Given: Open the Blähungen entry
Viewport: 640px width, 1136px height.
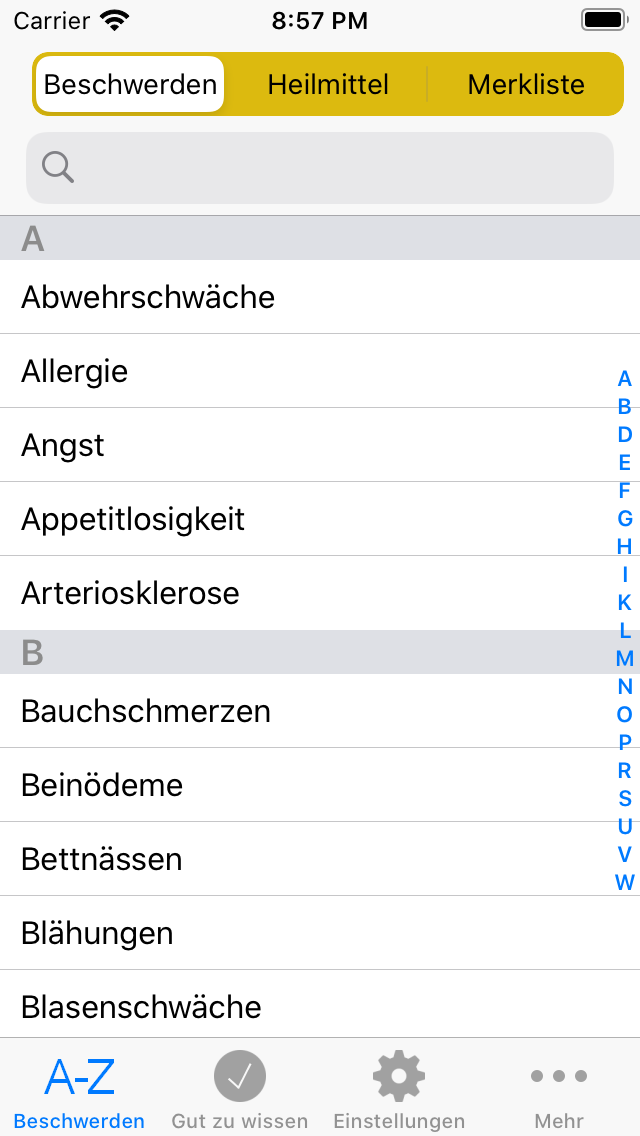Looking at the screenshot, I should (x=320, y=932).
